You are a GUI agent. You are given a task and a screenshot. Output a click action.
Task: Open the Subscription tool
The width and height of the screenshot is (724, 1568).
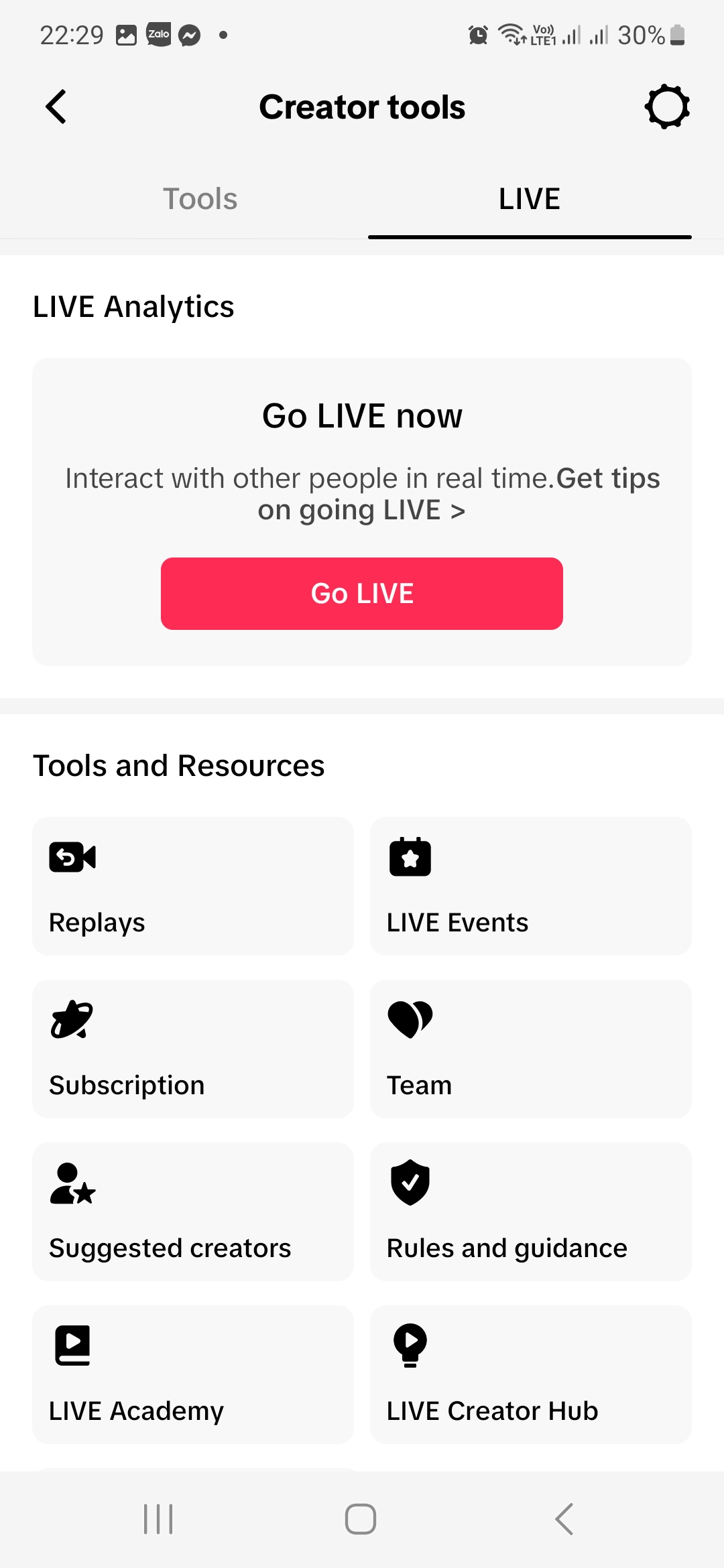click(x=193, y=1049)
